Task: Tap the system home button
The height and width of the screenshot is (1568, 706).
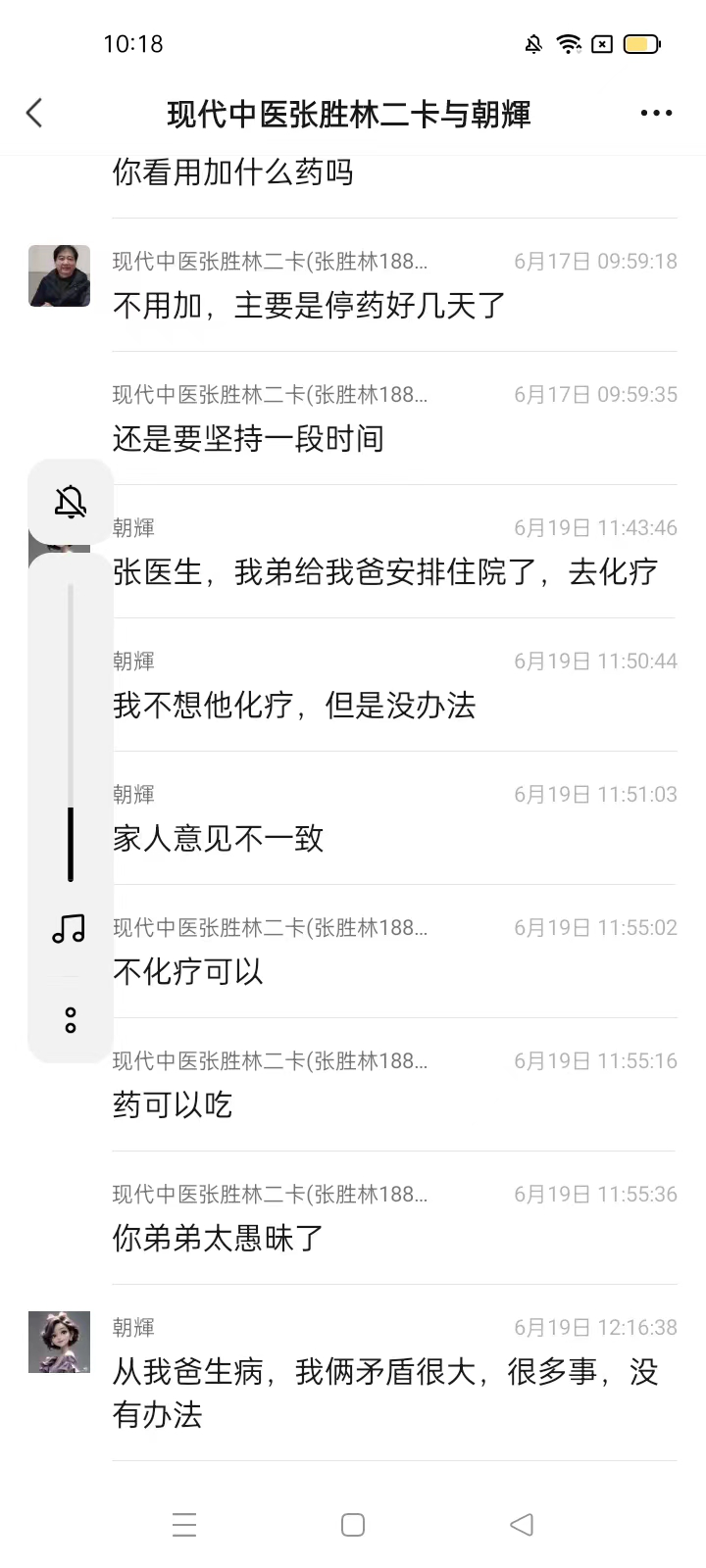Action: [353, 1525]
